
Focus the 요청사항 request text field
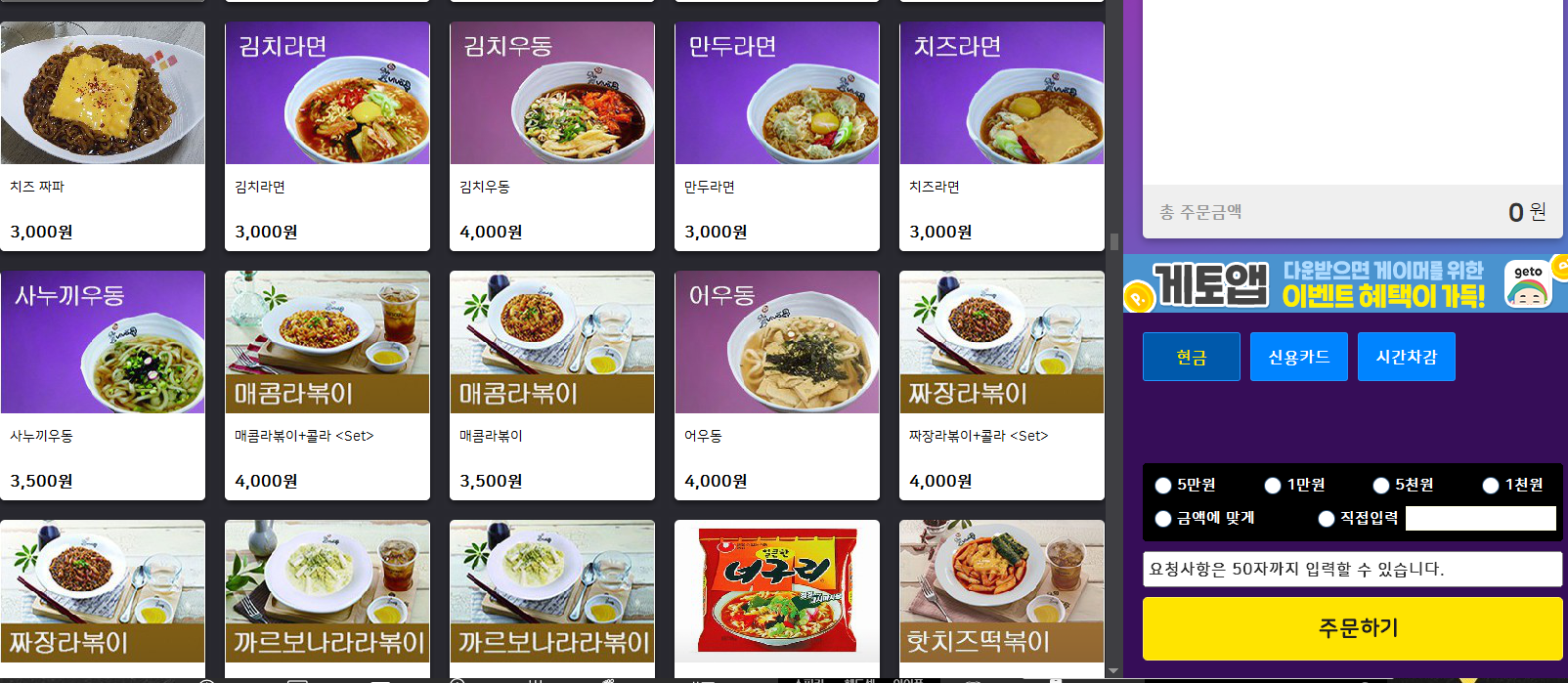coord(1352,570)
